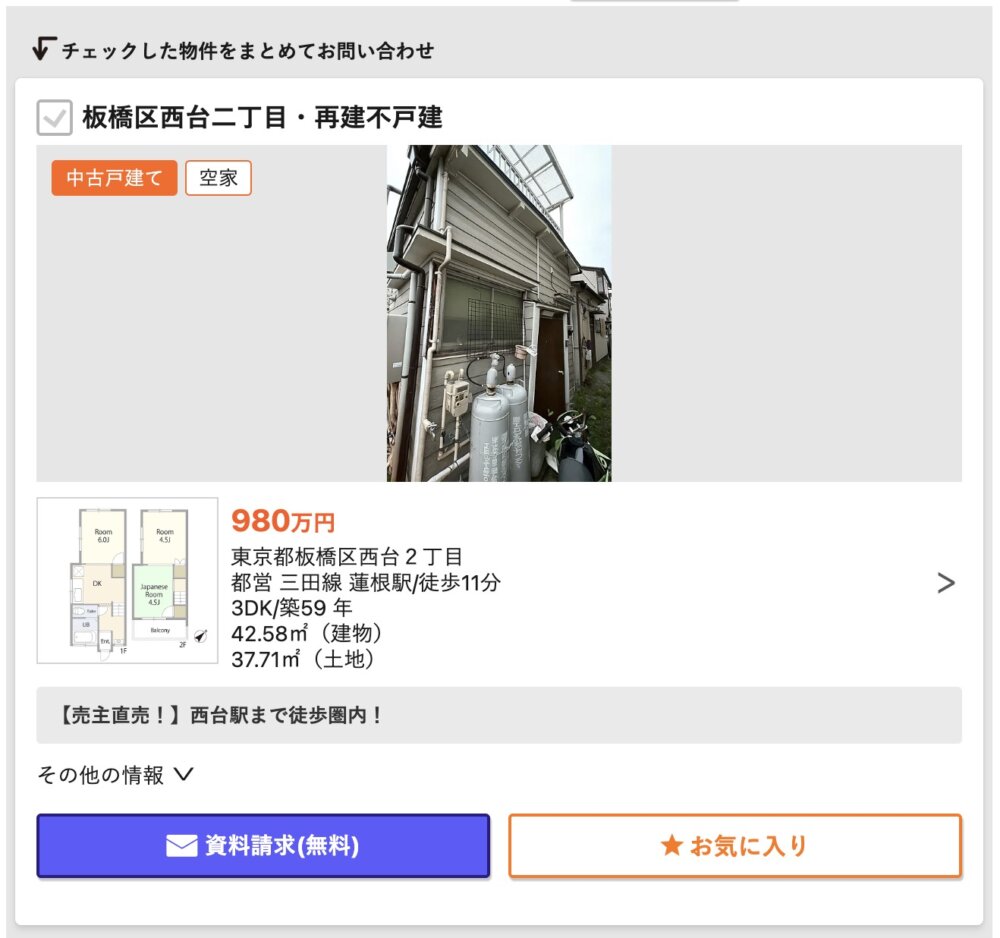The width and height of the screenshot is (1000, 938).
Task: Open the house exterior photo
Action: tap(499, 313)
